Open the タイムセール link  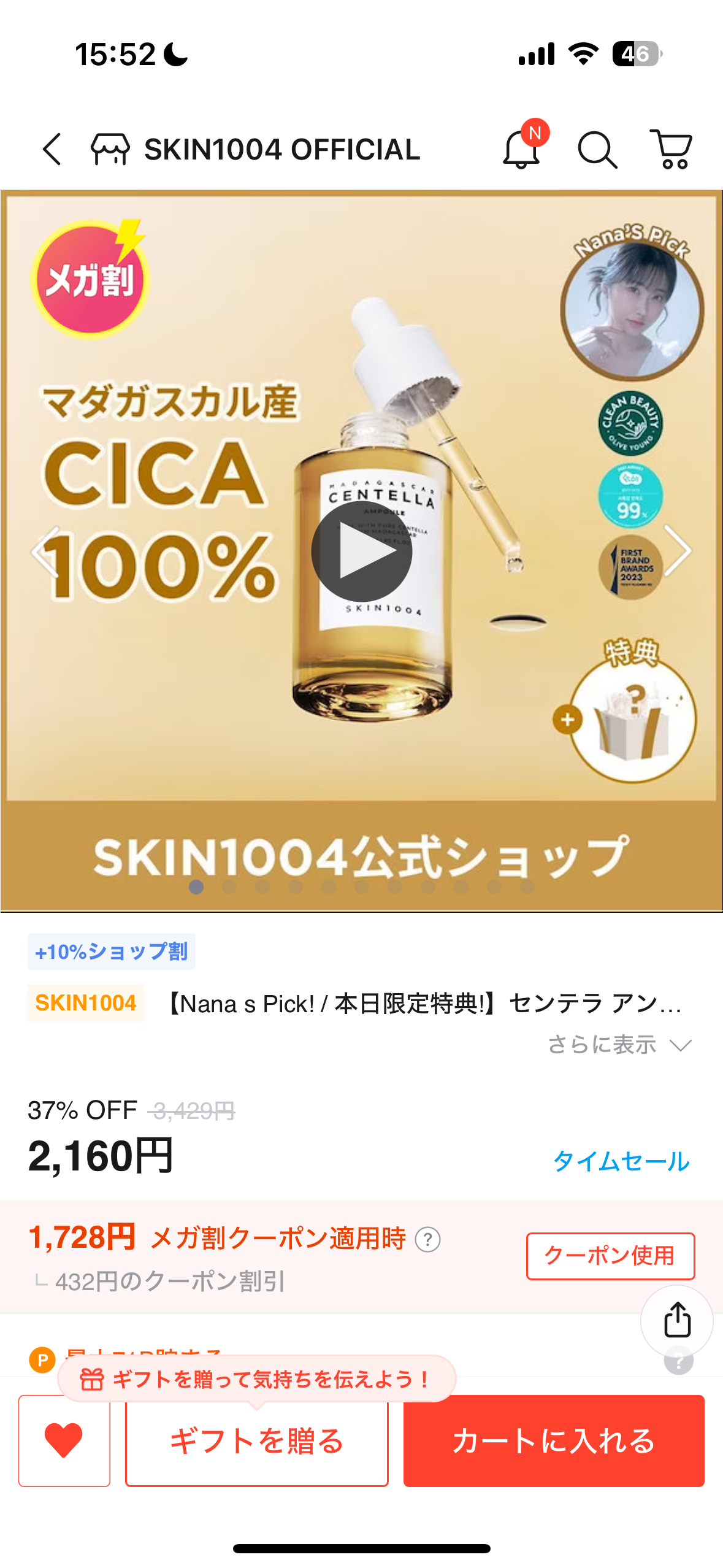621,1161
